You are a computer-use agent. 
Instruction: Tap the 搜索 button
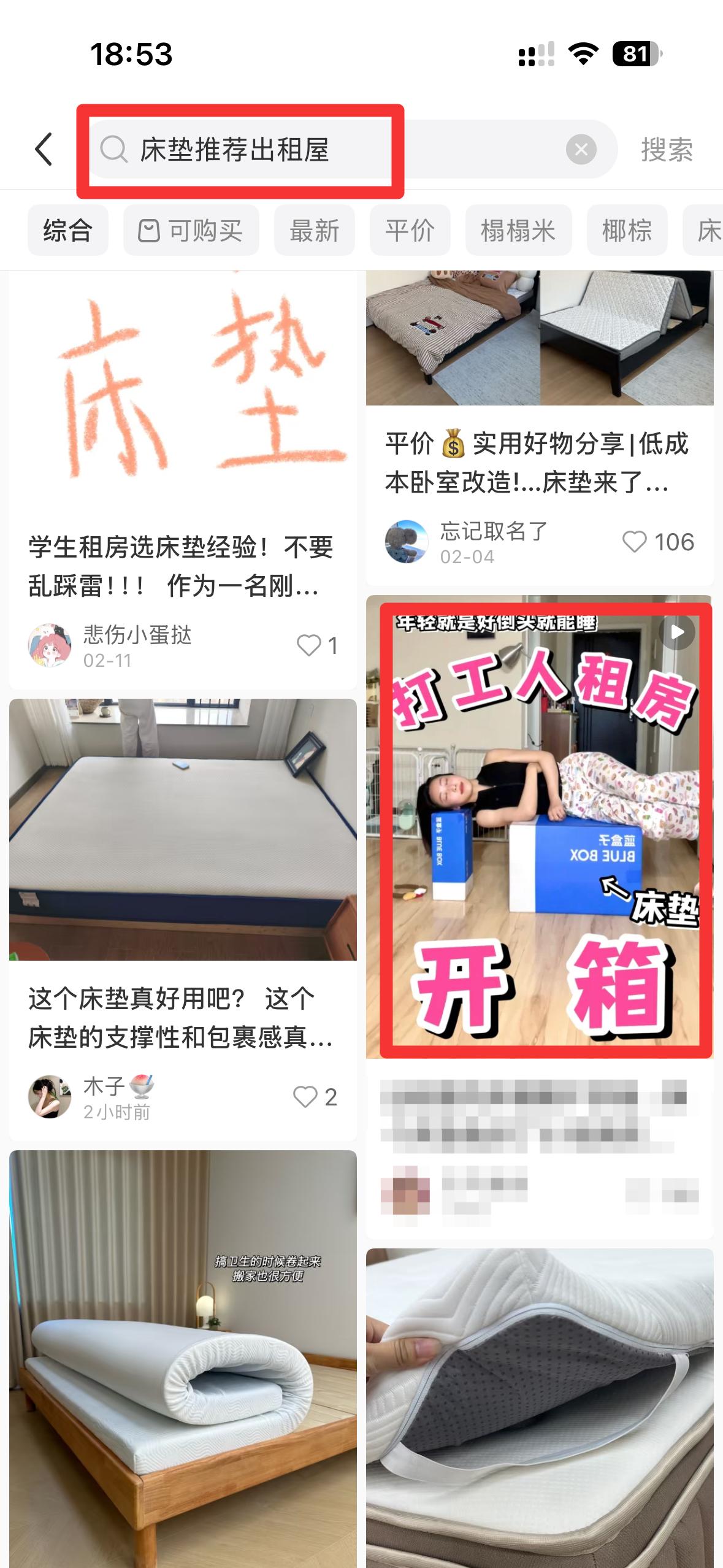(667, 150)
